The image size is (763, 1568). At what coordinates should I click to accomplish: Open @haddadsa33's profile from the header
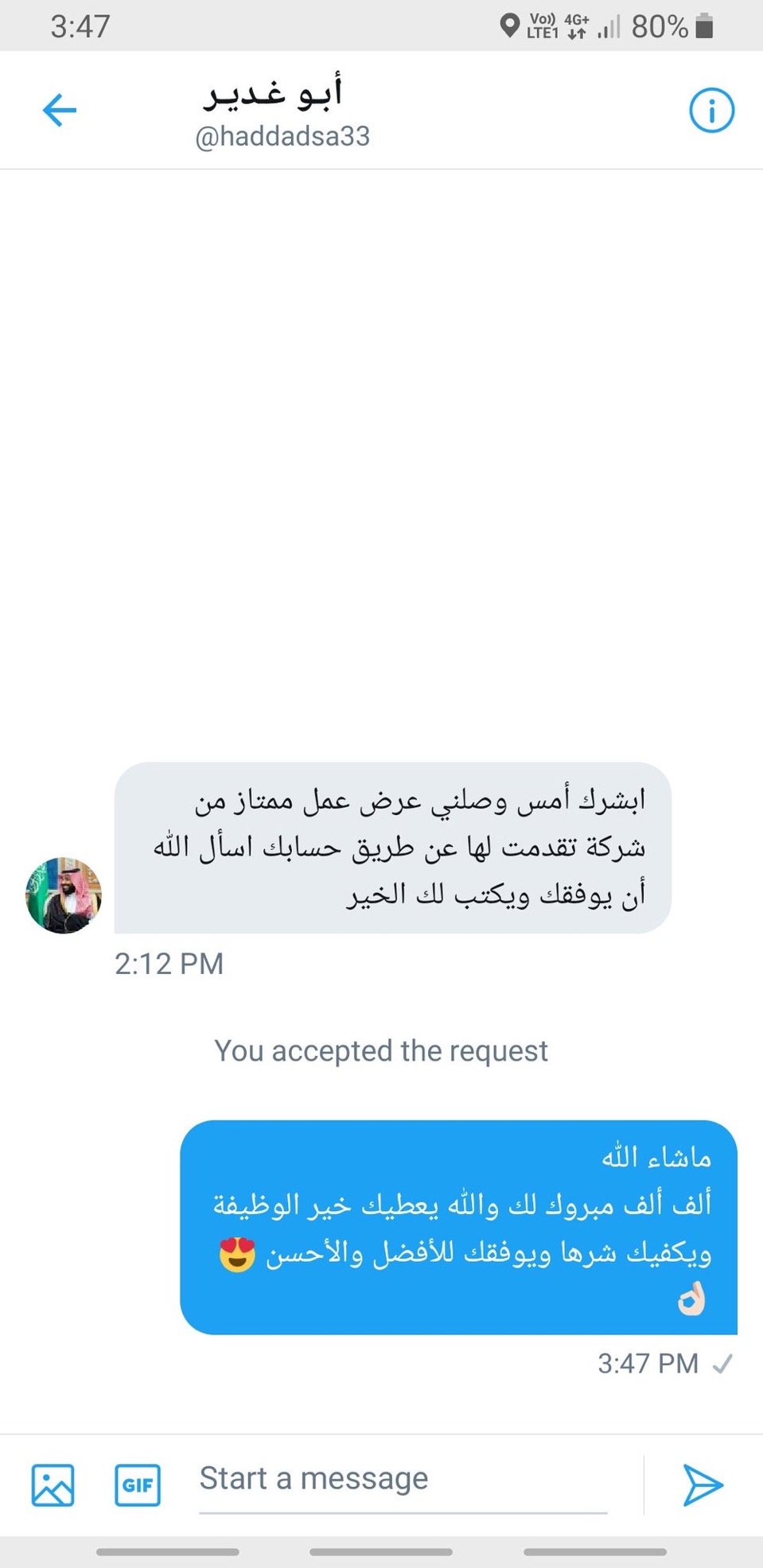pos(282,136)
